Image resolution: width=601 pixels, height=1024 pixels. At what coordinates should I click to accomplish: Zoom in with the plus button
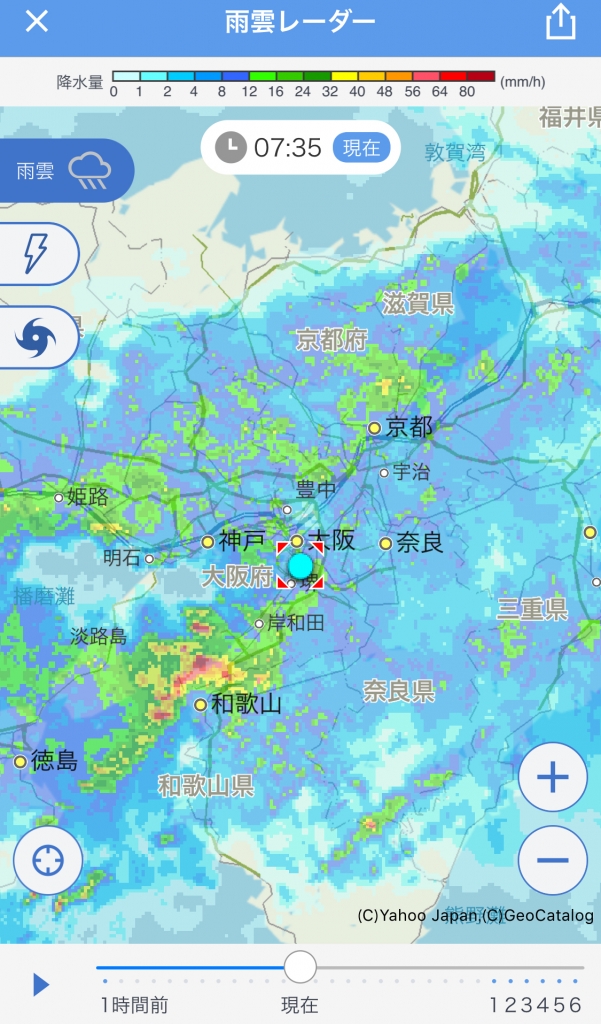pos(553,777)
